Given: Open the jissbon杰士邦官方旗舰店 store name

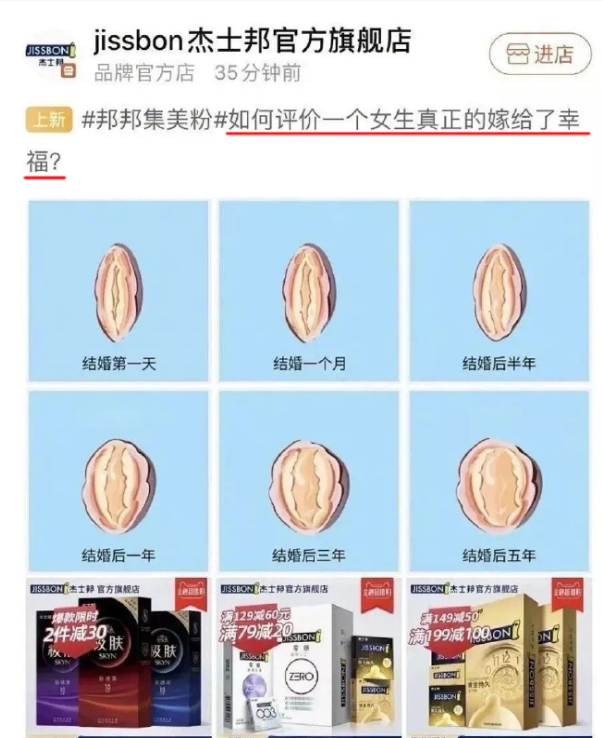Looking at the screenshot, I should [x=251, y=40].
